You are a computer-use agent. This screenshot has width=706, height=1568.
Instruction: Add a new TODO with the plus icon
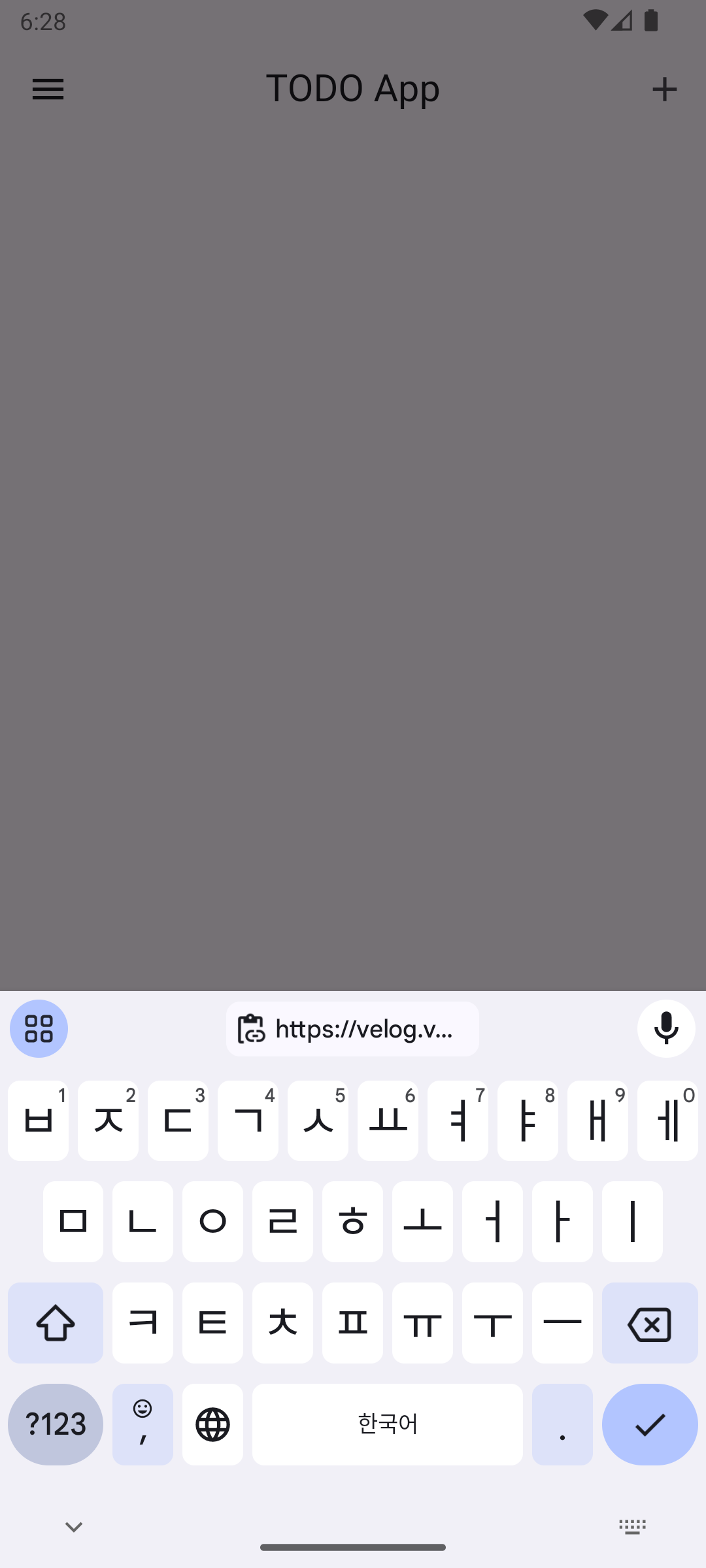pyautogui.click(x=664, y=90)
